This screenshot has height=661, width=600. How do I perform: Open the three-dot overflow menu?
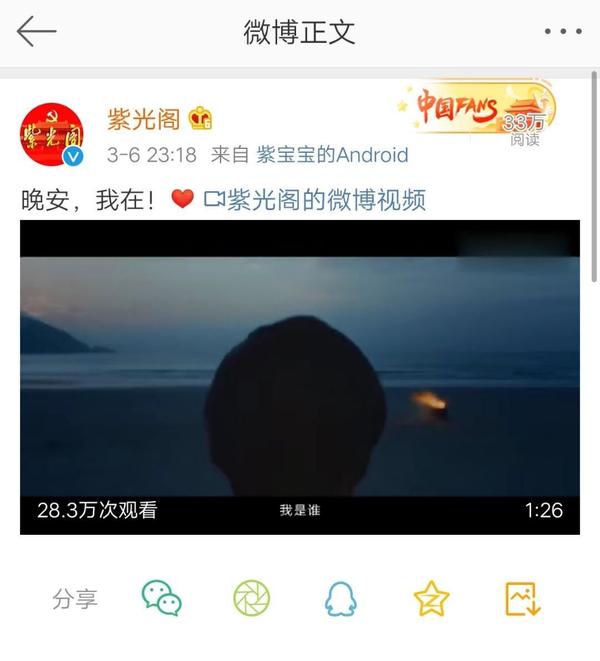[562, 32]
